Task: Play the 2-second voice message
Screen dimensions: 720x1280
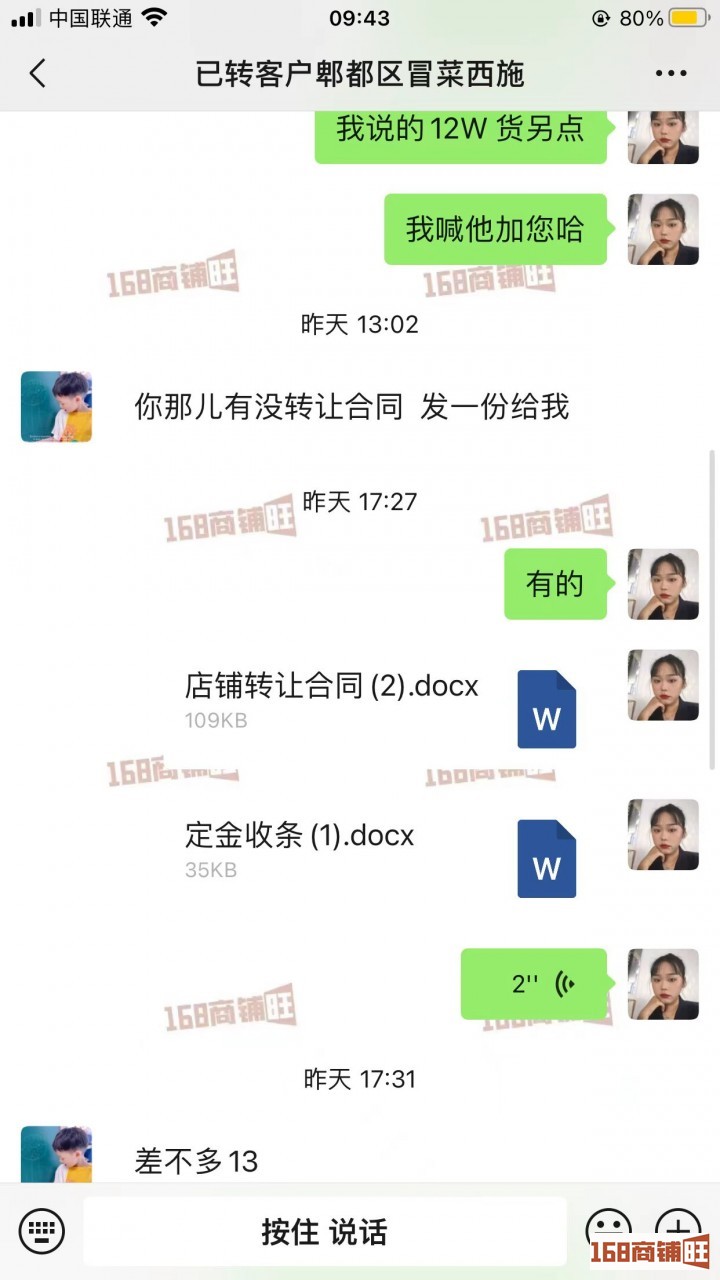Action: pyautogui.click(x=533, y=984)
